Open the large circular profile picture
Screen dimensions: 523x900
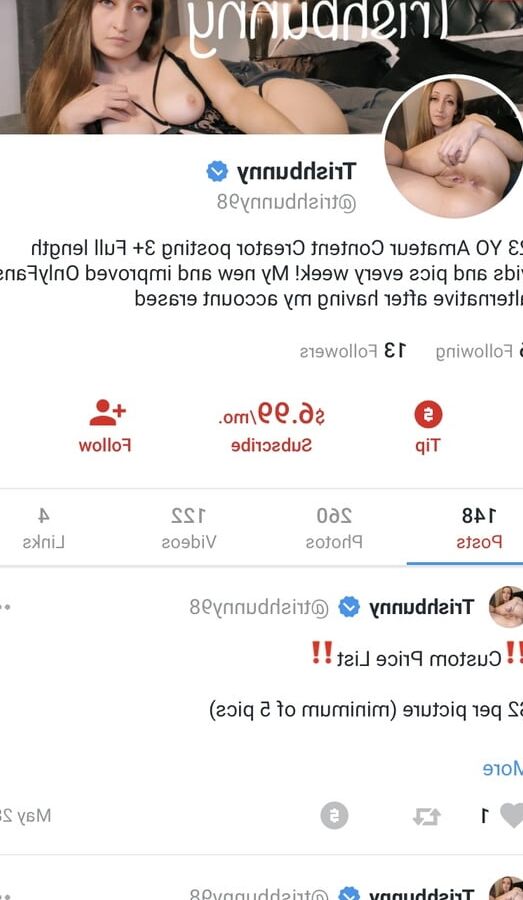point(454,148)
